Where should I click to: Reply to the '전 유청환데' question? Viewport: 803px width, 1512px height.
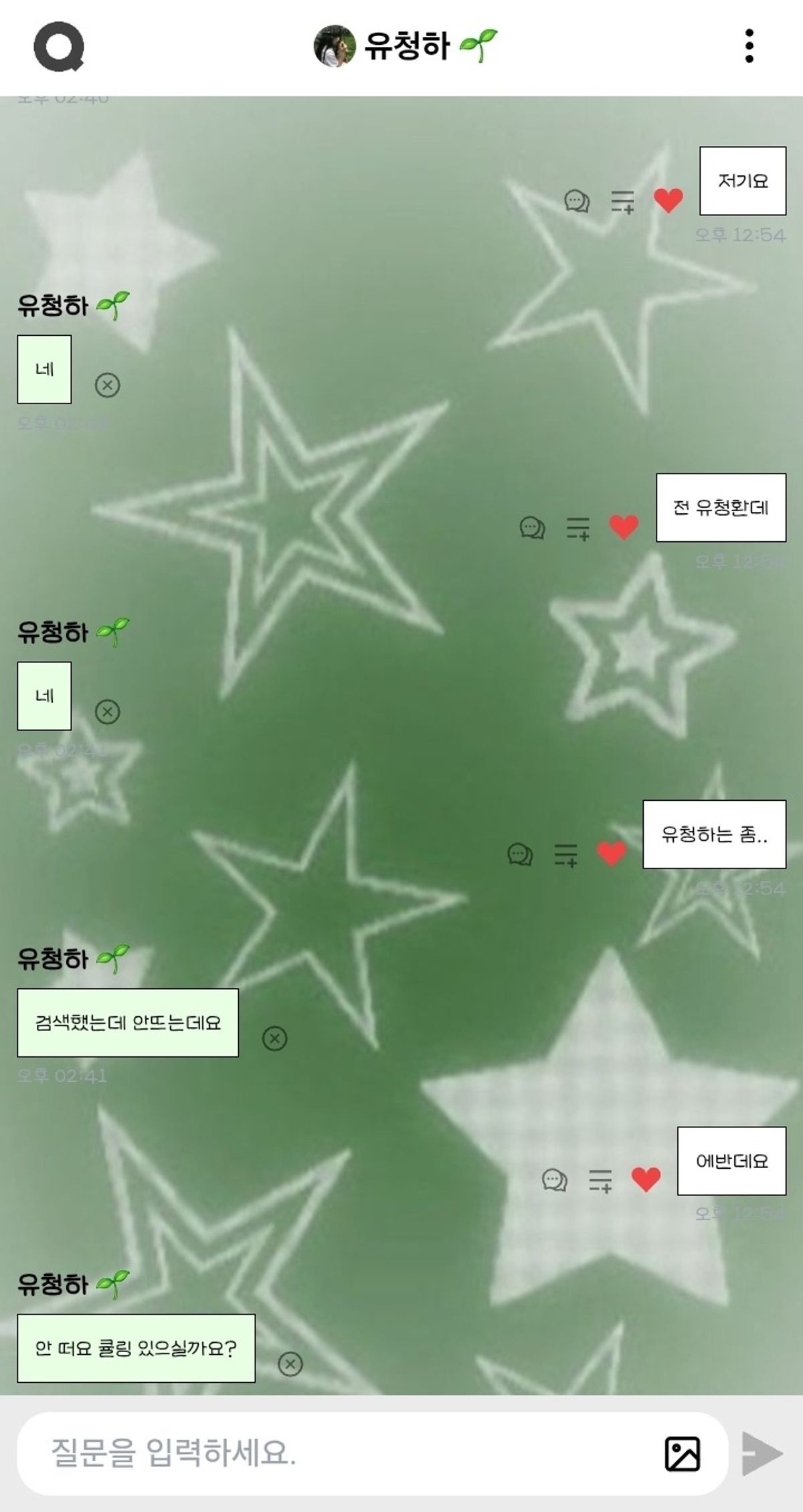coord(532,527)
